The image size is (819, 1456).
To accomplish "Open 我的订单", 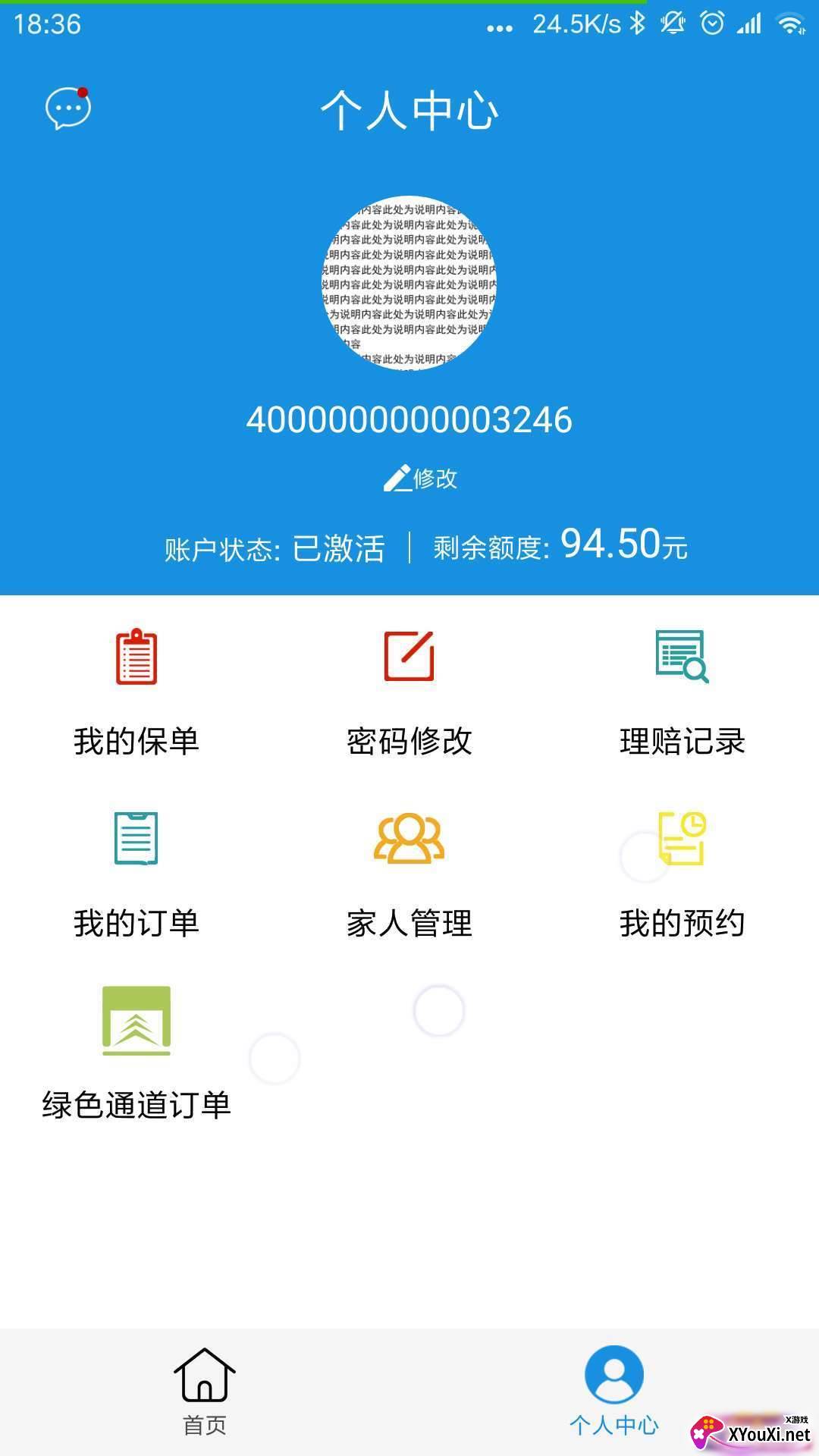I will (136, 874).
